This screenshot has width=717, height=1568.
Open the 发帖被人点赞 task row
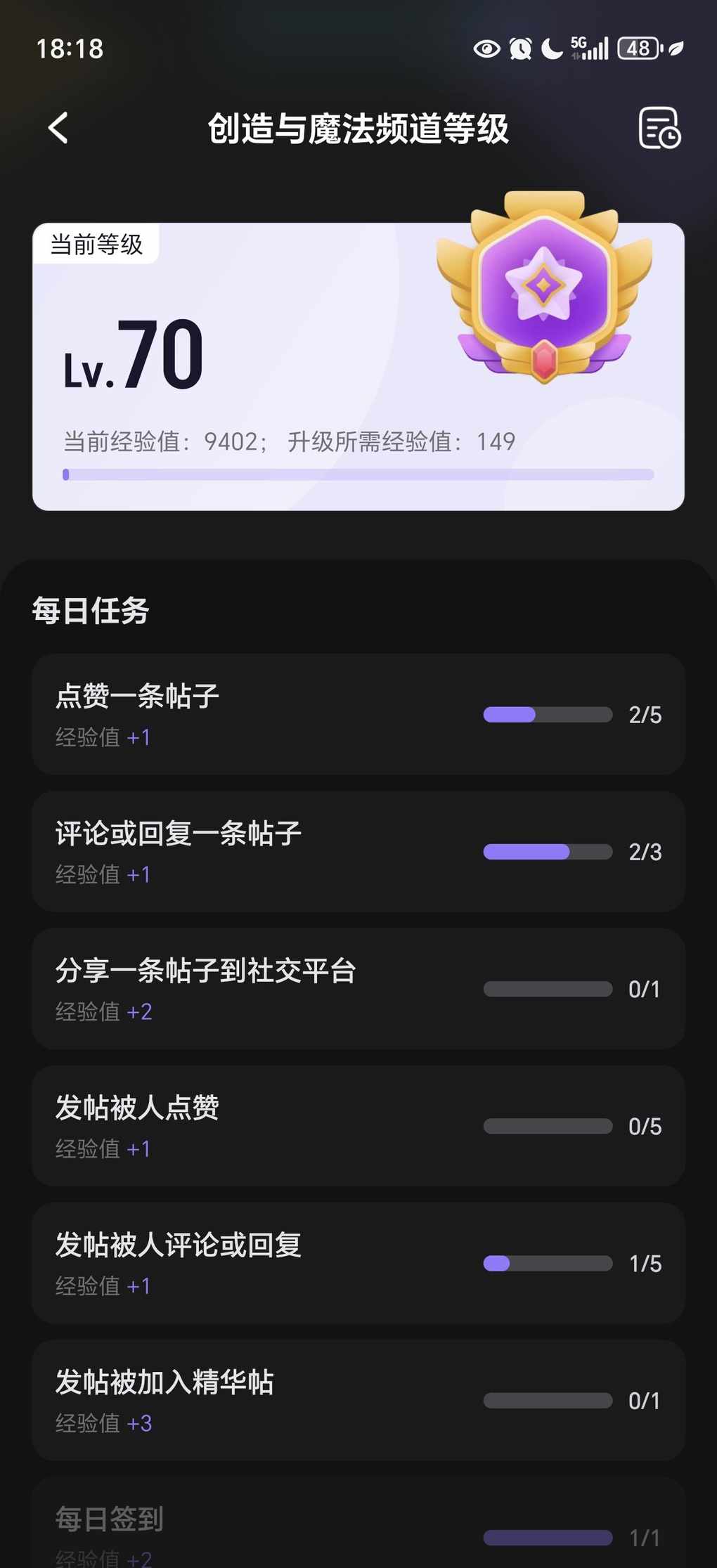click(358, 1125)
